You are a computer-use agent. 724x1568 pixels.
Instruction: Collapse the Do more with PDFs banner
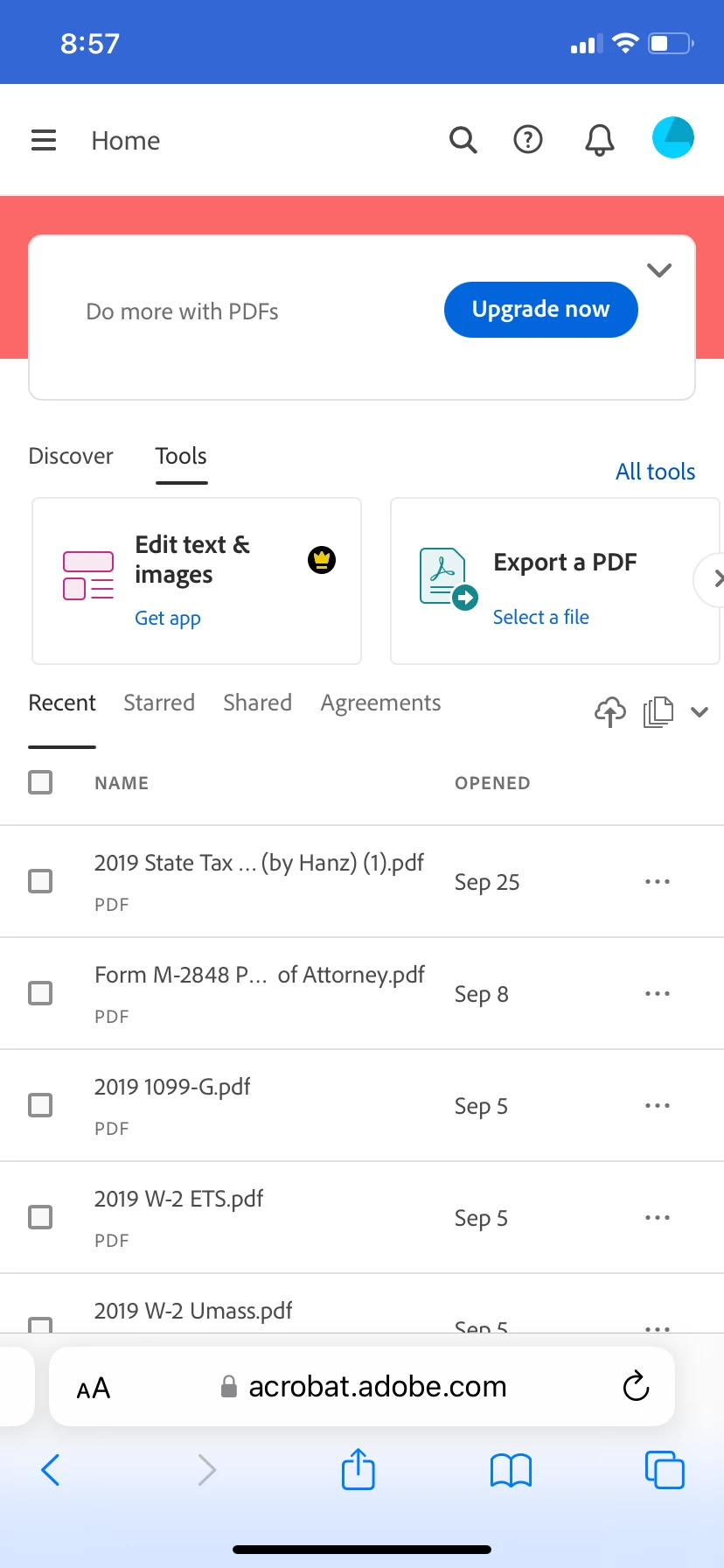click(659, 270)
